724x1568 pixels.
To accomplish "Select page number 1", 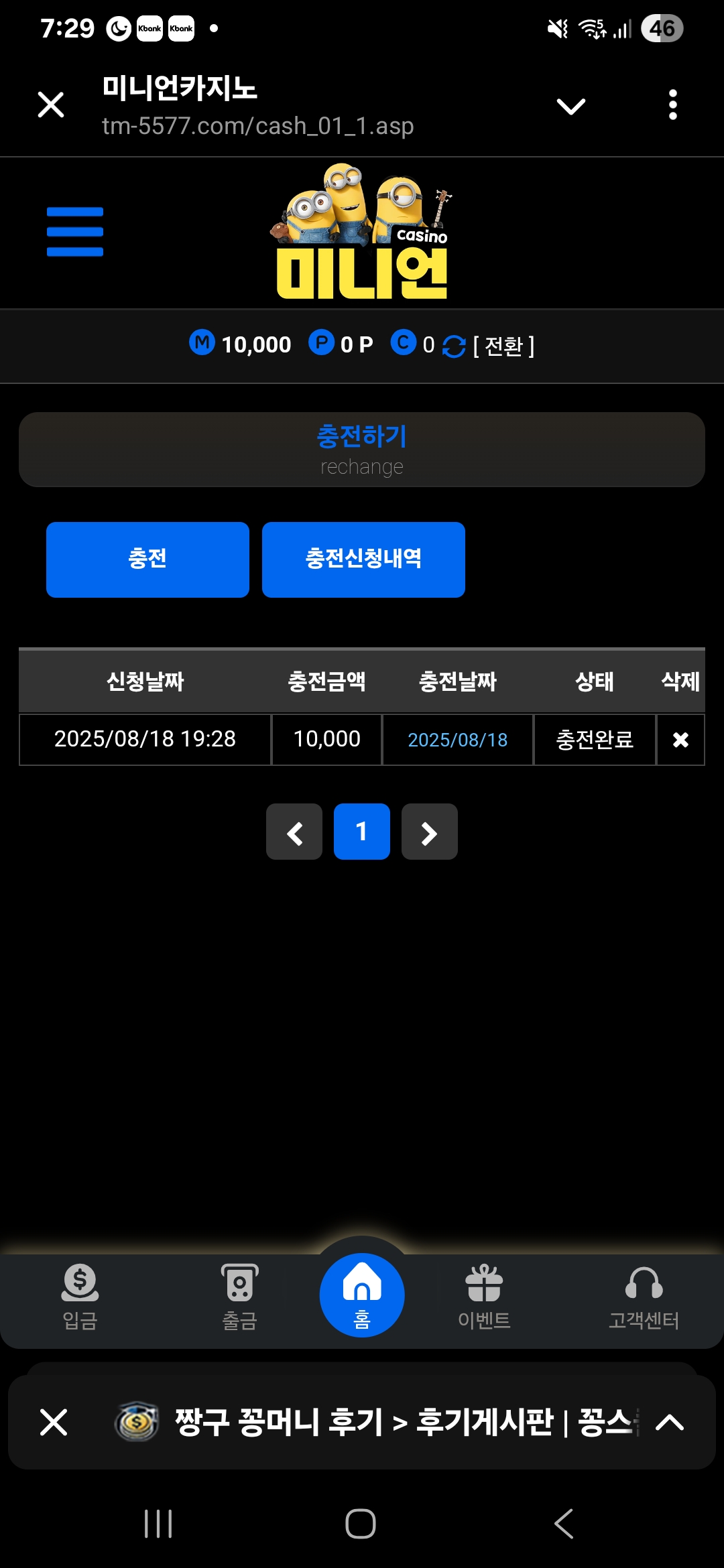I will click(x=362, y=832).
